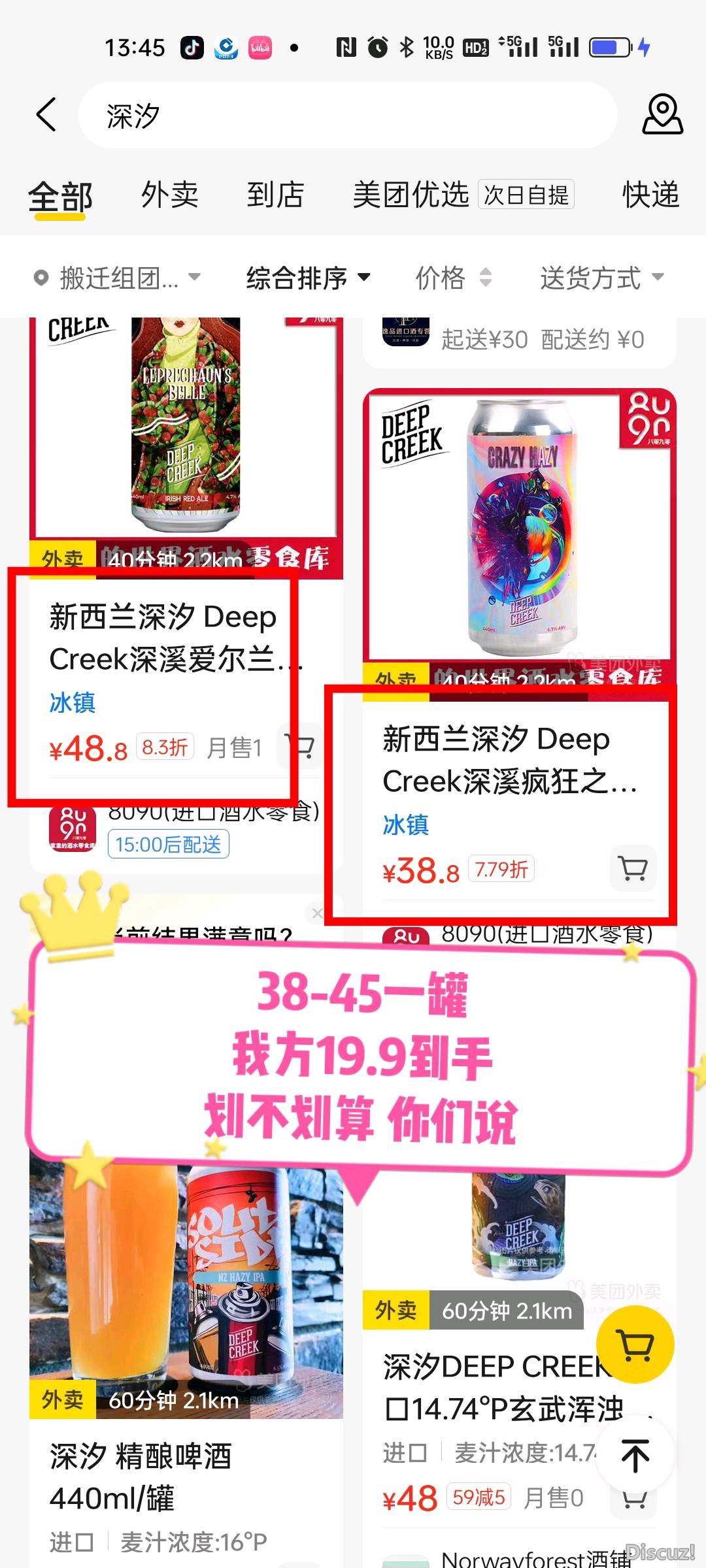This screenshot has width=706, height=1568.
Task: Open 深汐 精酿啤酒 440ml/罐 product
Action: point(141,1478)
